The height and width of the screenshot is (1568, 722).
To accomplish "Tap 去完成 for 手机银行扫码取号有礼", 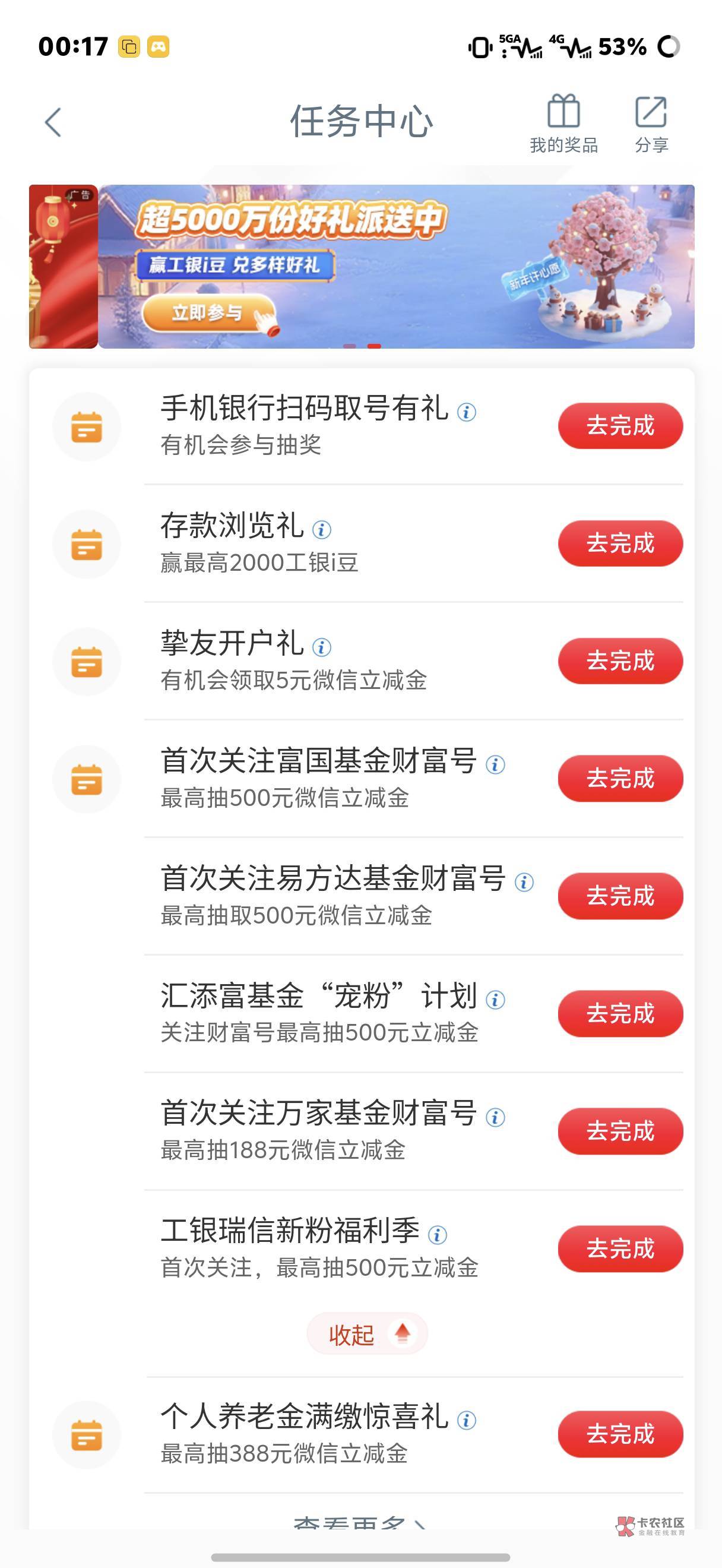I will coord(620,425).
